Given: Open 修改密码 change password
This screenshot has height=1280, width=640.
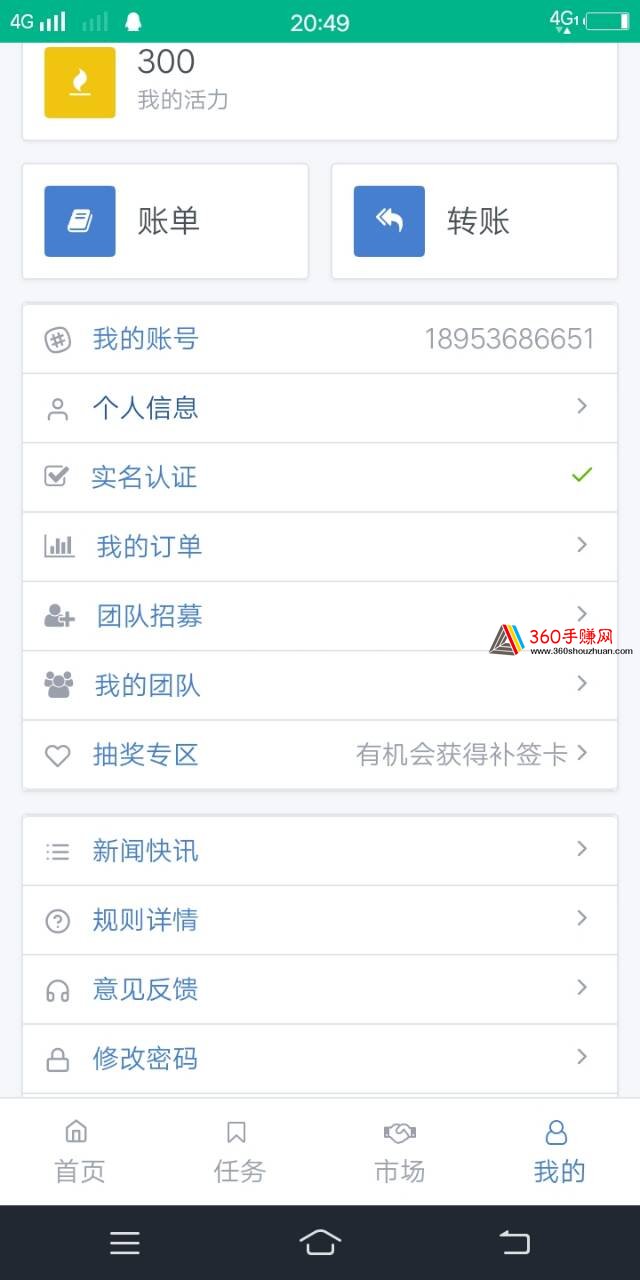Looking at the screenshot, I should pos(319,1058).
